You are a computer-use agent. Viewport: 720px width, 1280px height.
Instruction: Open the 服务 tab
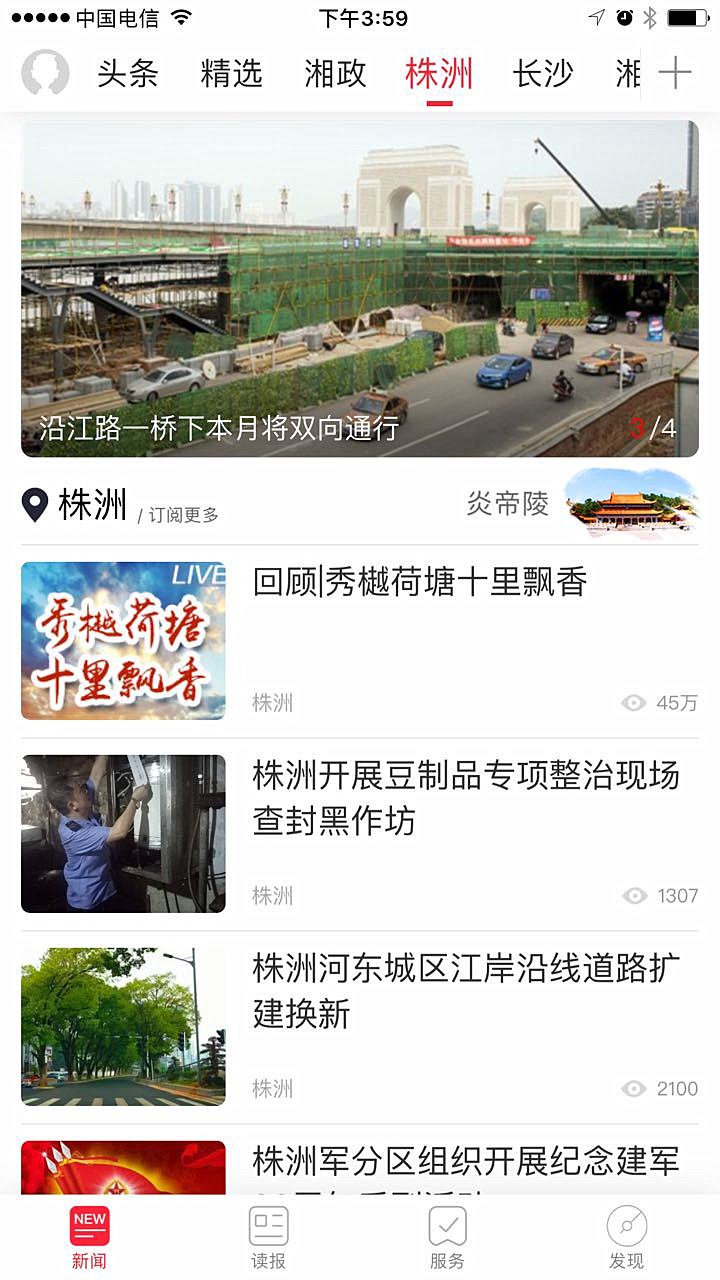[447, 1238]
